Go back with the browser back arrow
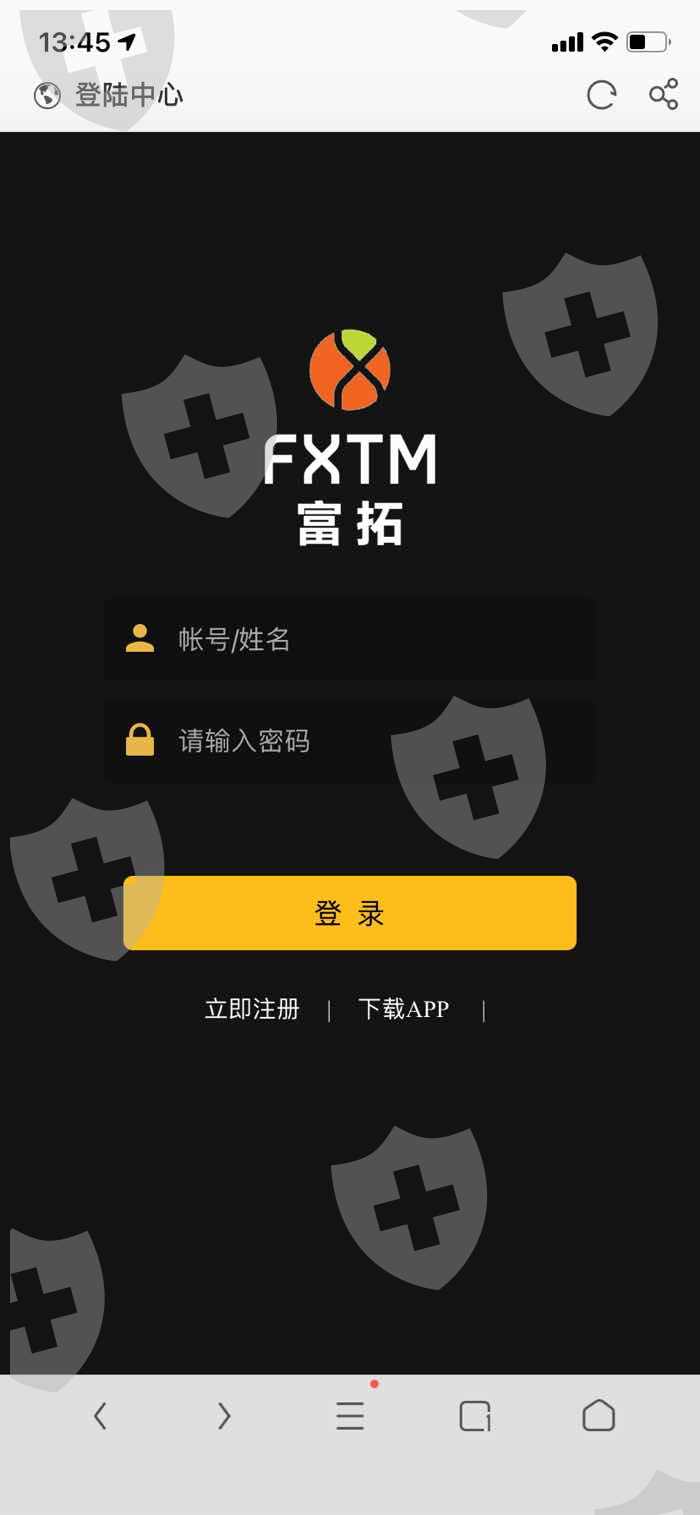Image resolution: width=700 pixels, height=1515 pixels. pyautogui.click(x=100, y=1416)
